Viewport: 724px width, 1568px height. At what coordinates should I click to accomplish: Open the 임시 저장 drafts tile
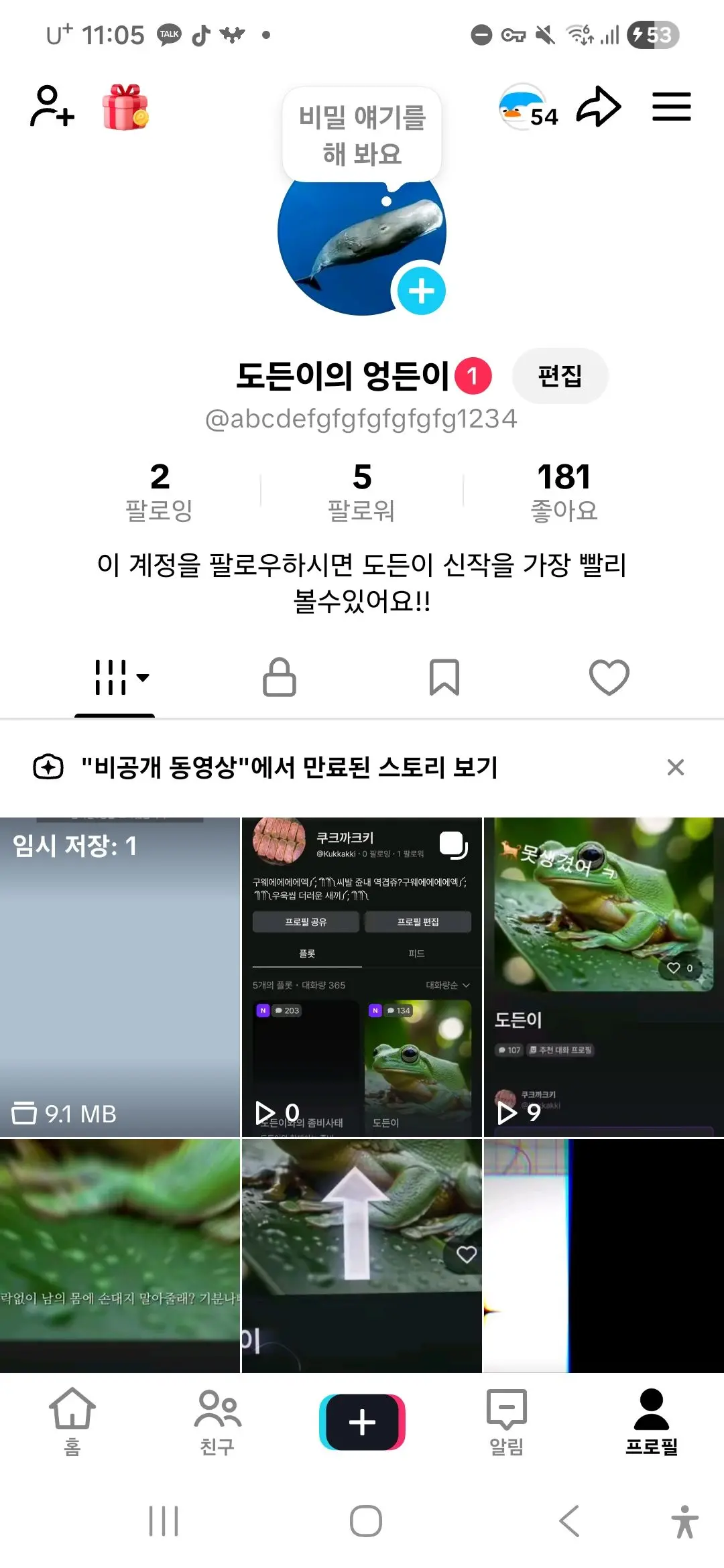[x=120, y=977]
